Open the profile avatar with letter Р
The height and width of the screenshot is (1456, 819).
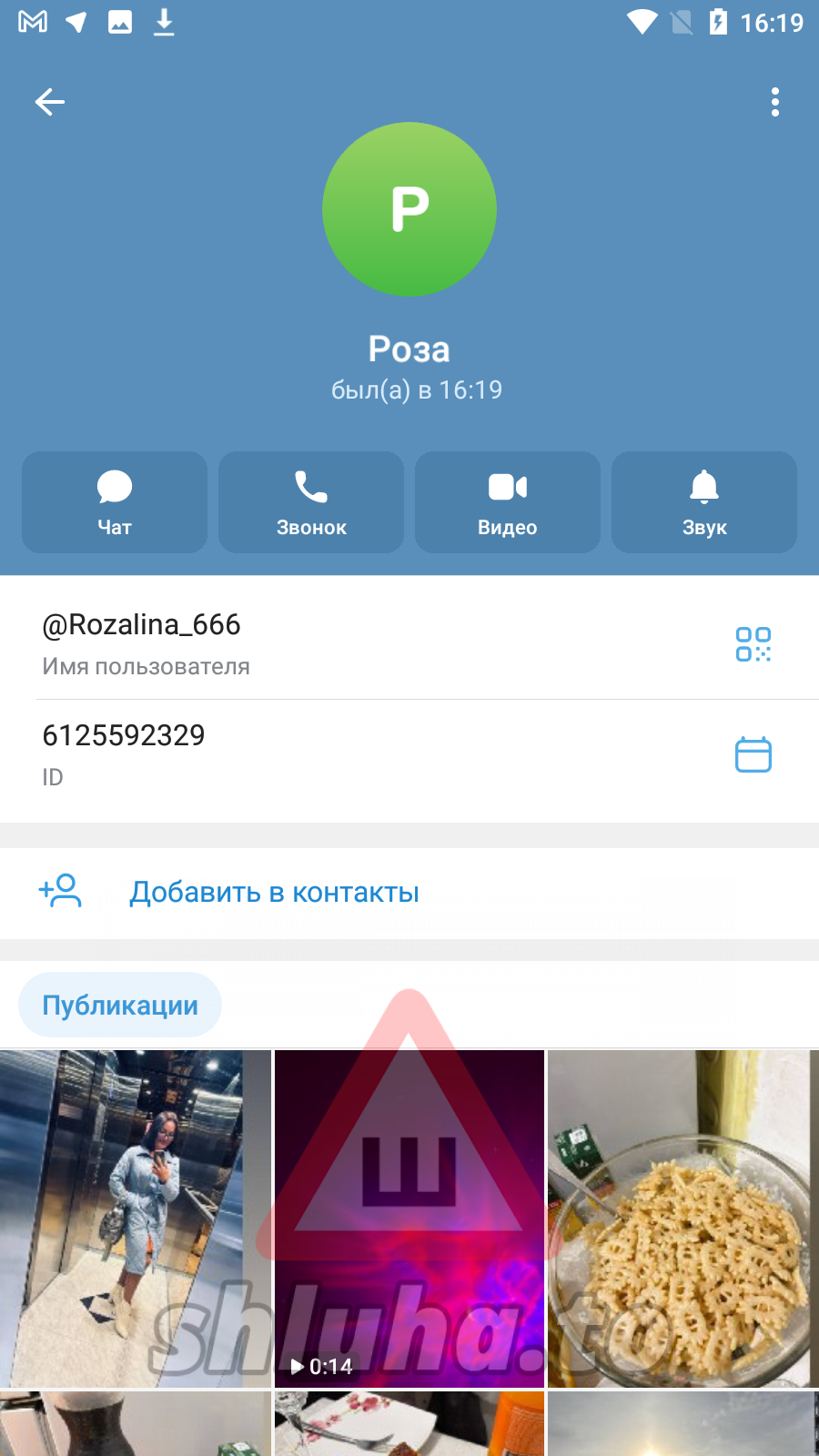point(409,209)
